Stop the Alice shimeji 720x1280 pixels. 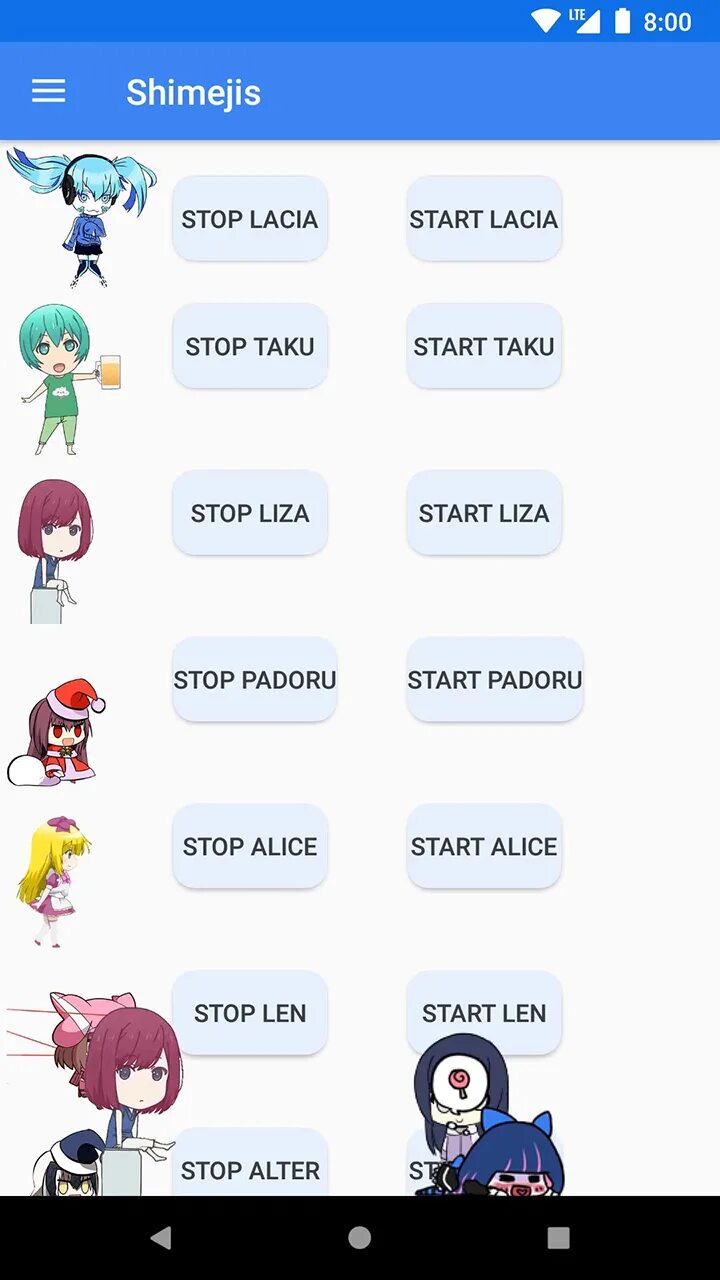tap(250, 846)
